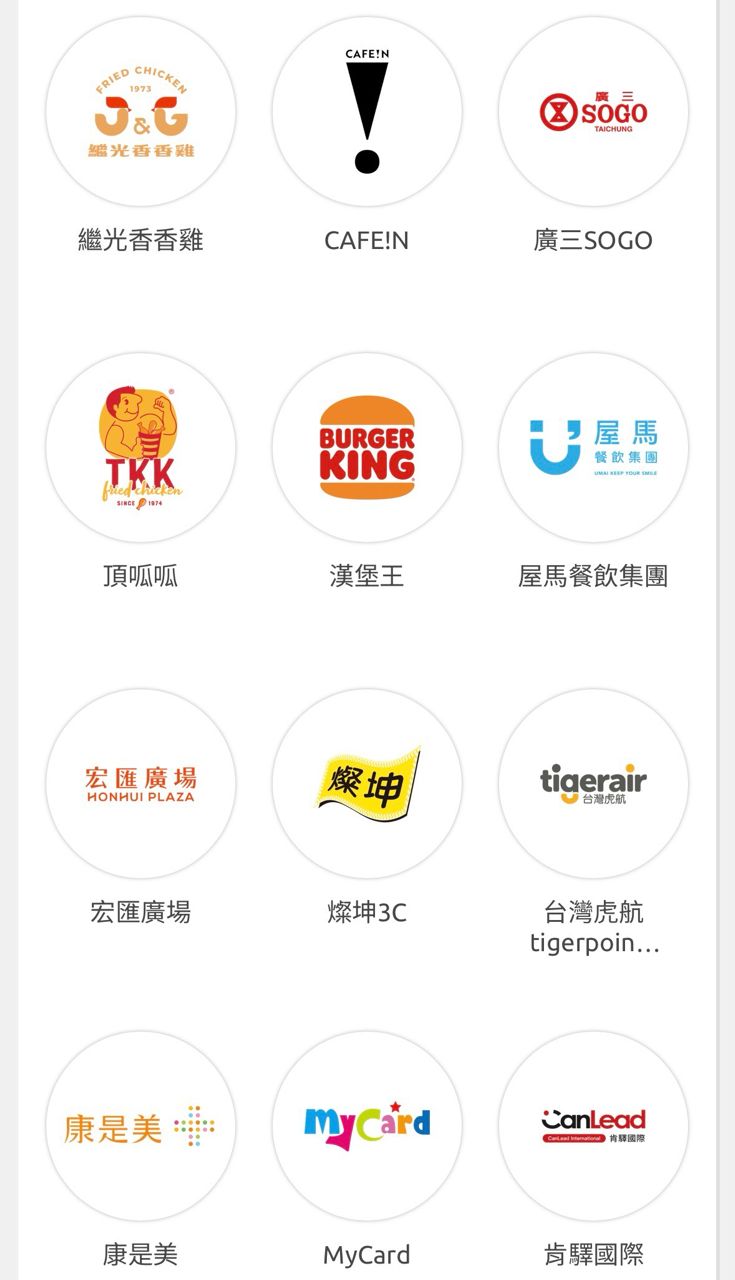This screenshot has width=735, height=1280.
Task: Open 廣三SOGO partner page
Action: point(593,112)
